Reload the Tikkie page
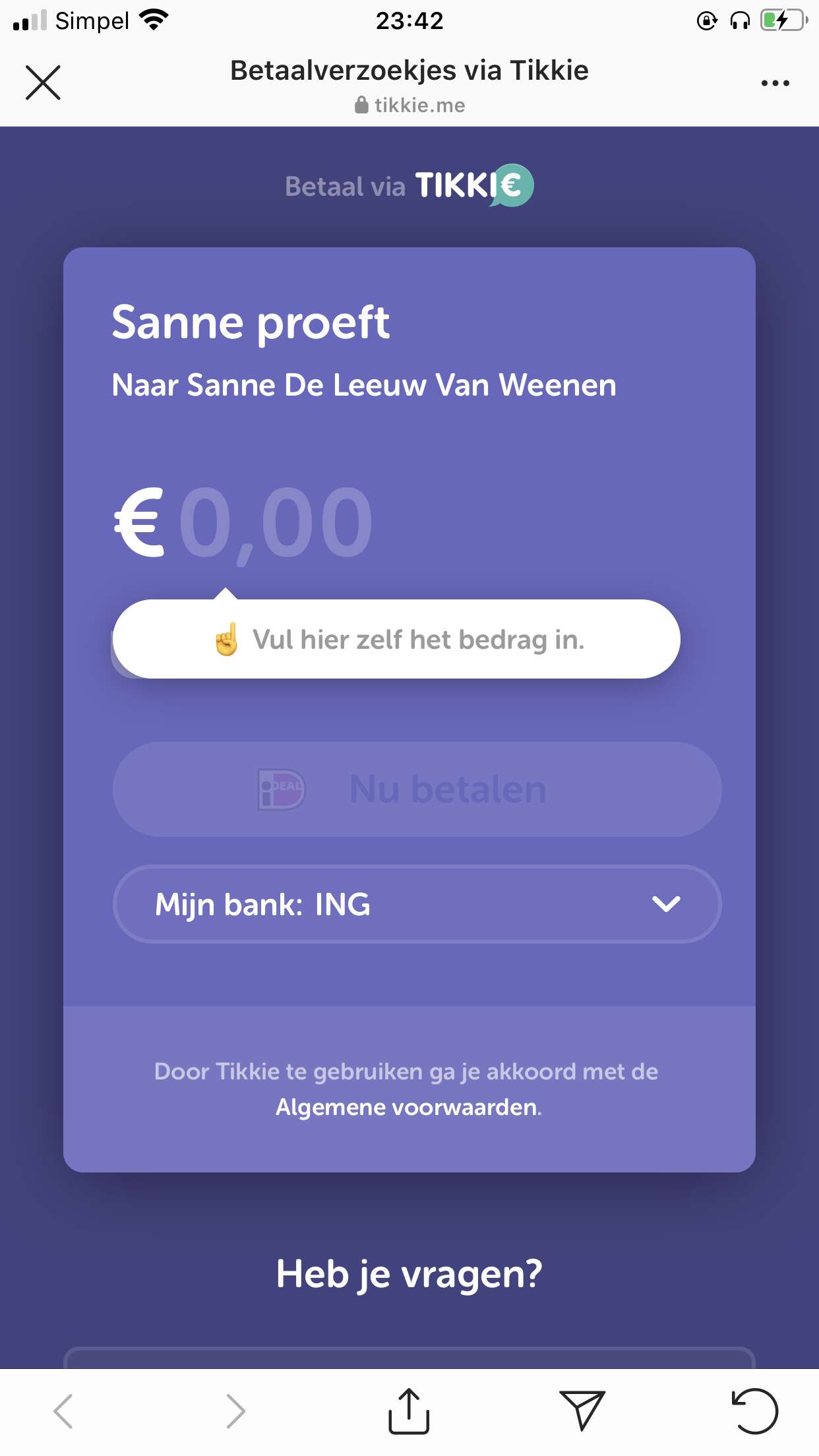819x1456 pixels. pyautogui.click(x=754, y=1411)
